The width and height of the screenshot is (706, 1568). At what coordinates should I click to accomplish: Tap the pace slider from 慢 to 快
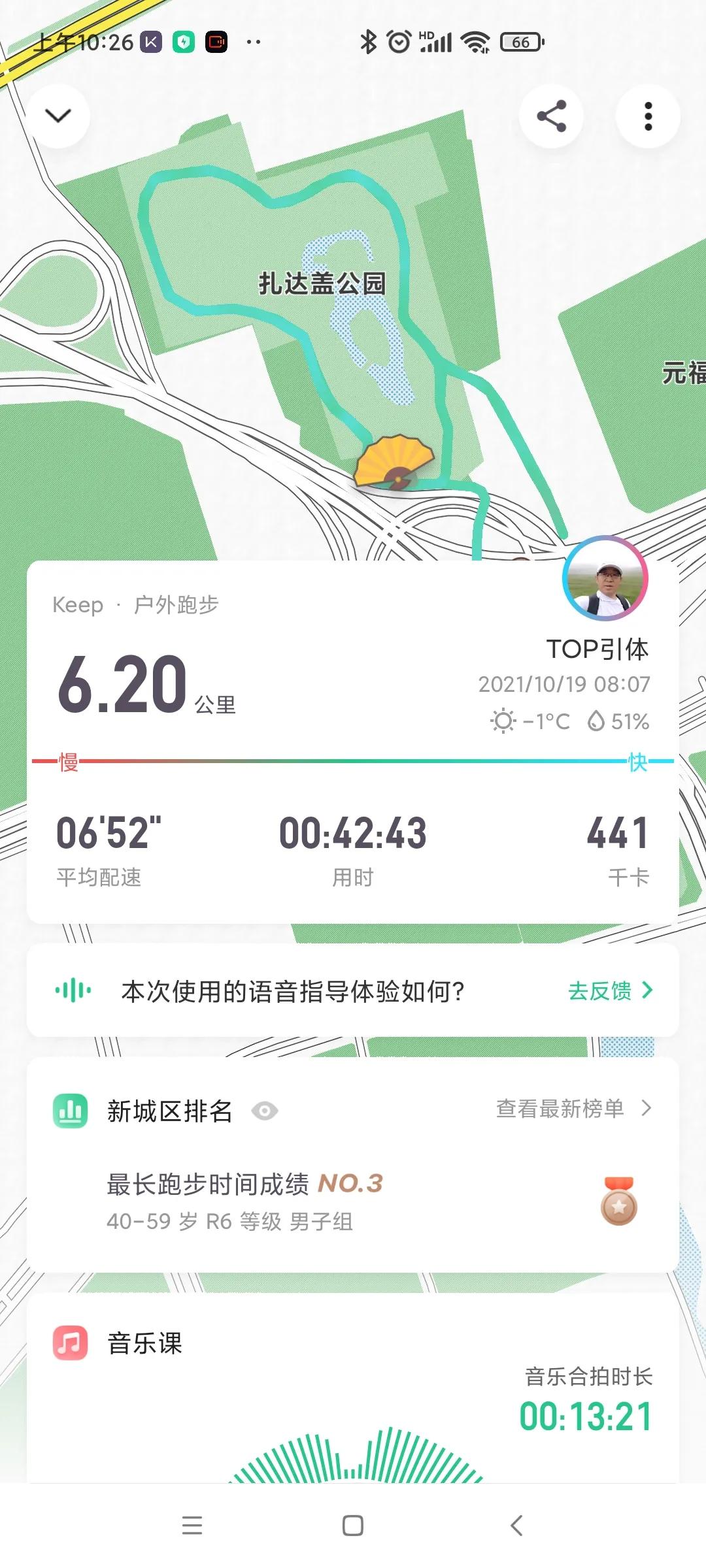353,761
